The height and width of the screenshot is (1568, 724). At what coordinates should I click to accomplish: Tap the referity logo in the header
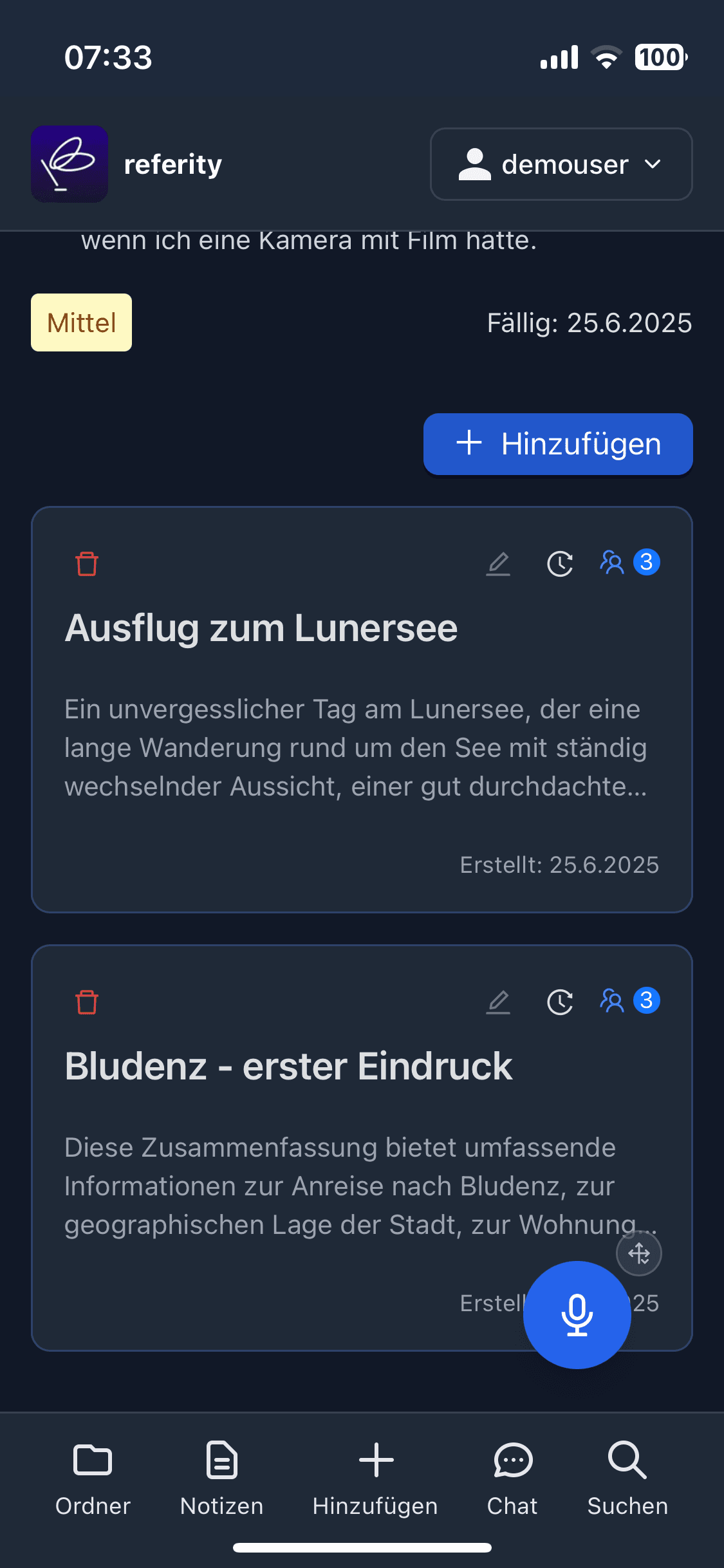point(70,164)
